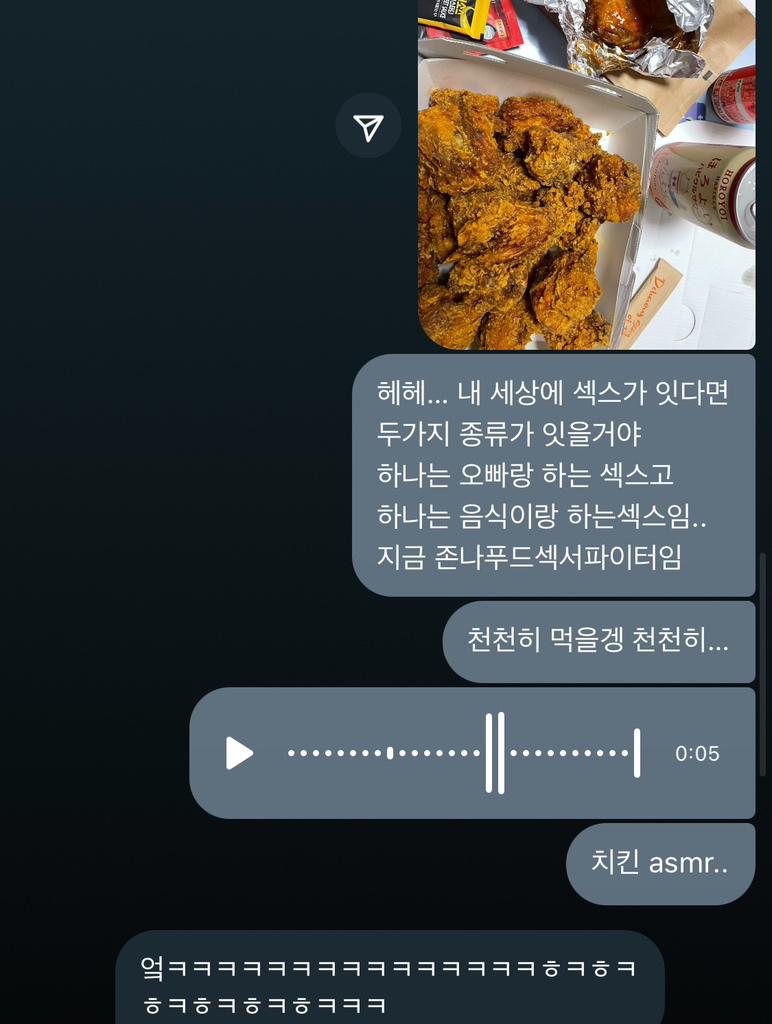The height and width of the screenshot is (1024, 772).
Task: Share the fried chicken photo via paper-plane icon
Action: point(368,126)
